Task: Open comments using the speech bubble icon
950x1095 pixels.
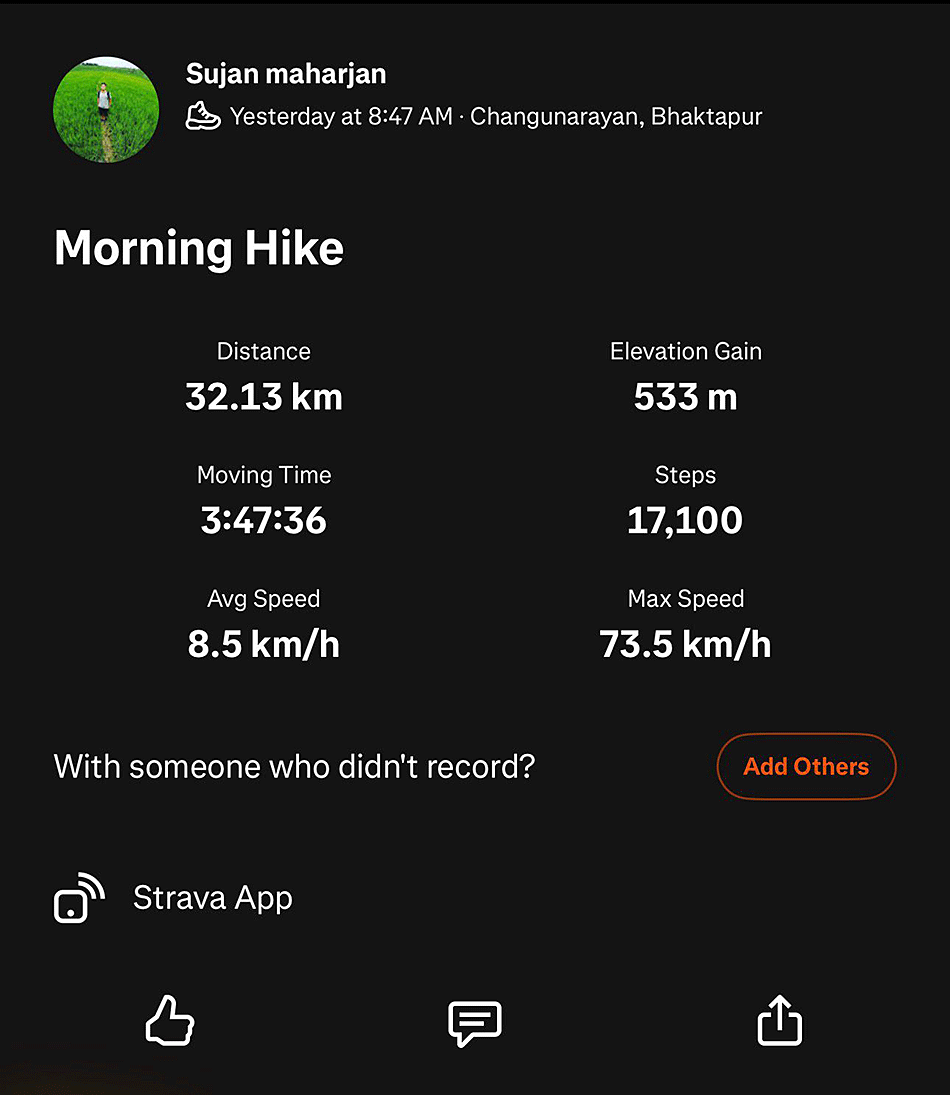Action: click(475, 1022)
